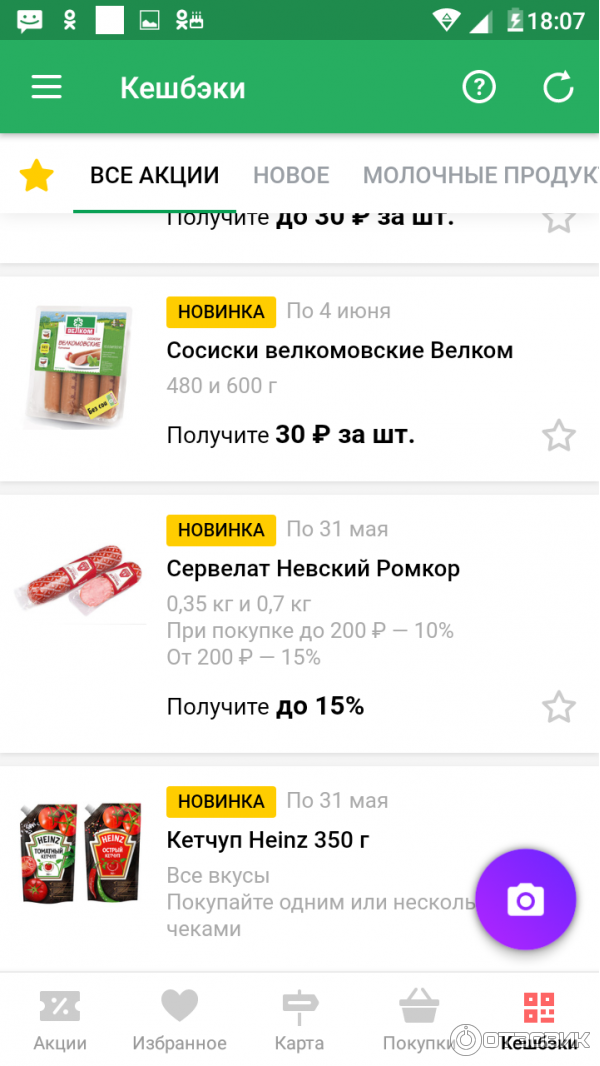Scan a receipt with the camera button
Image resolution: width=600 pixels, height=1066 pixels.
click(x=525, y=900)
